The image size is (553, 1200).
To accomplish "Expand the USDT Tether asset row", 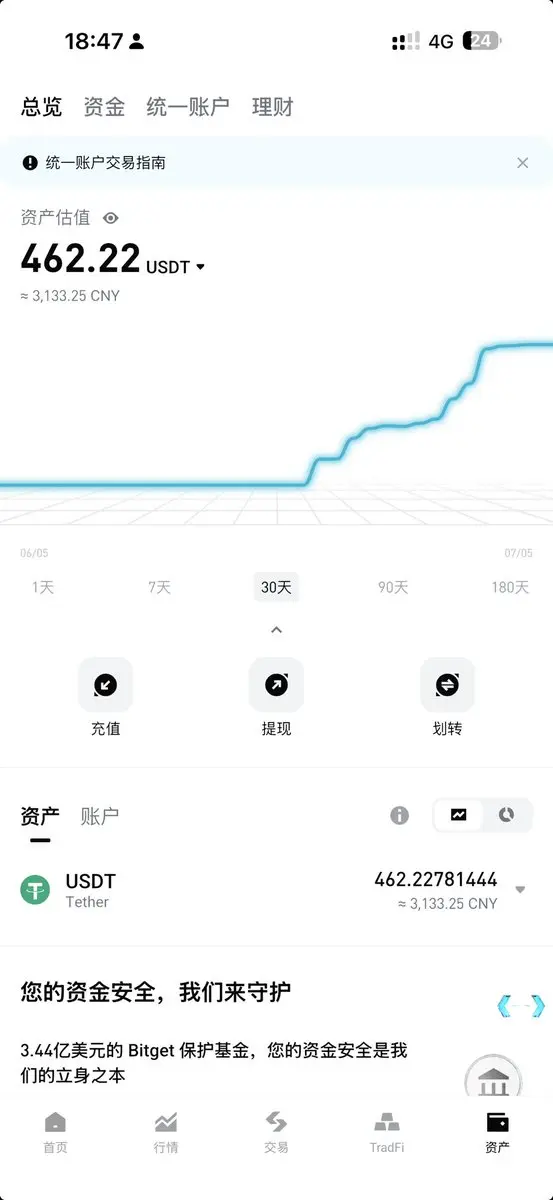I will pos(276,890).
